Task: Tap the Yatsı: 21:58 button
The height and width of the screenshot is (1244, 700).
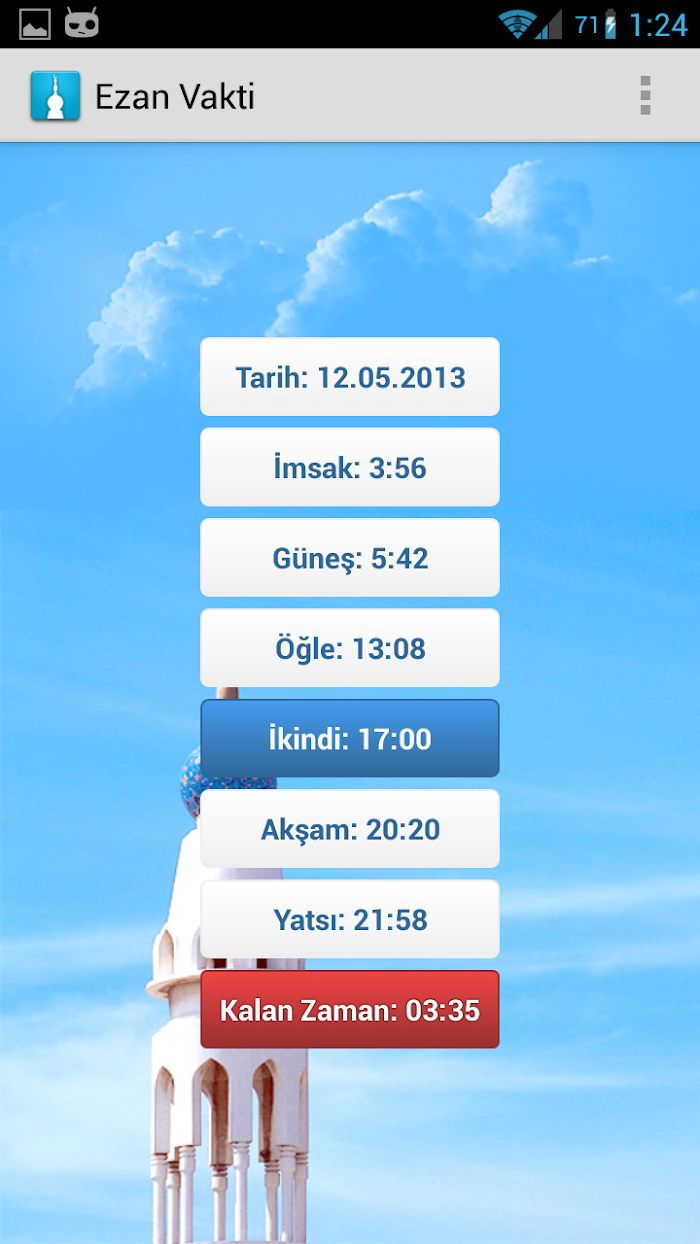Action: (350, 919)
